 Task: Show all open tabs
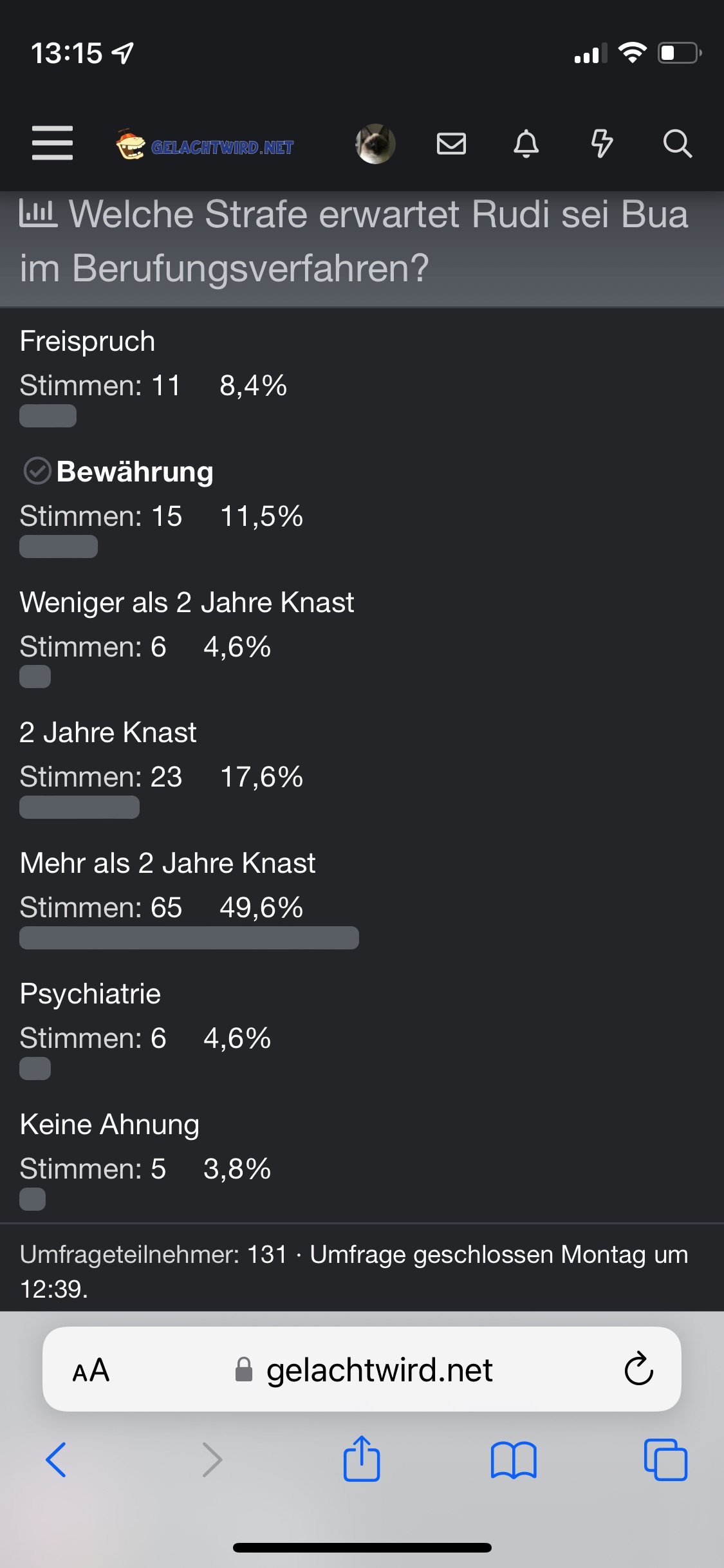coord(665,1460)
